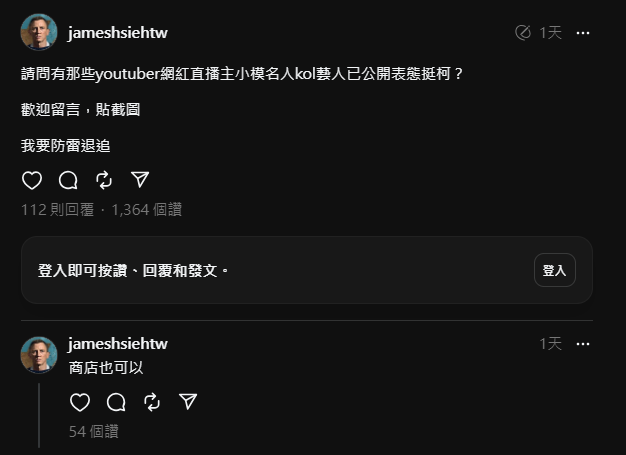
Task: Open overflow menu on the 商店也可以 reply
Action: click(584, 343)
